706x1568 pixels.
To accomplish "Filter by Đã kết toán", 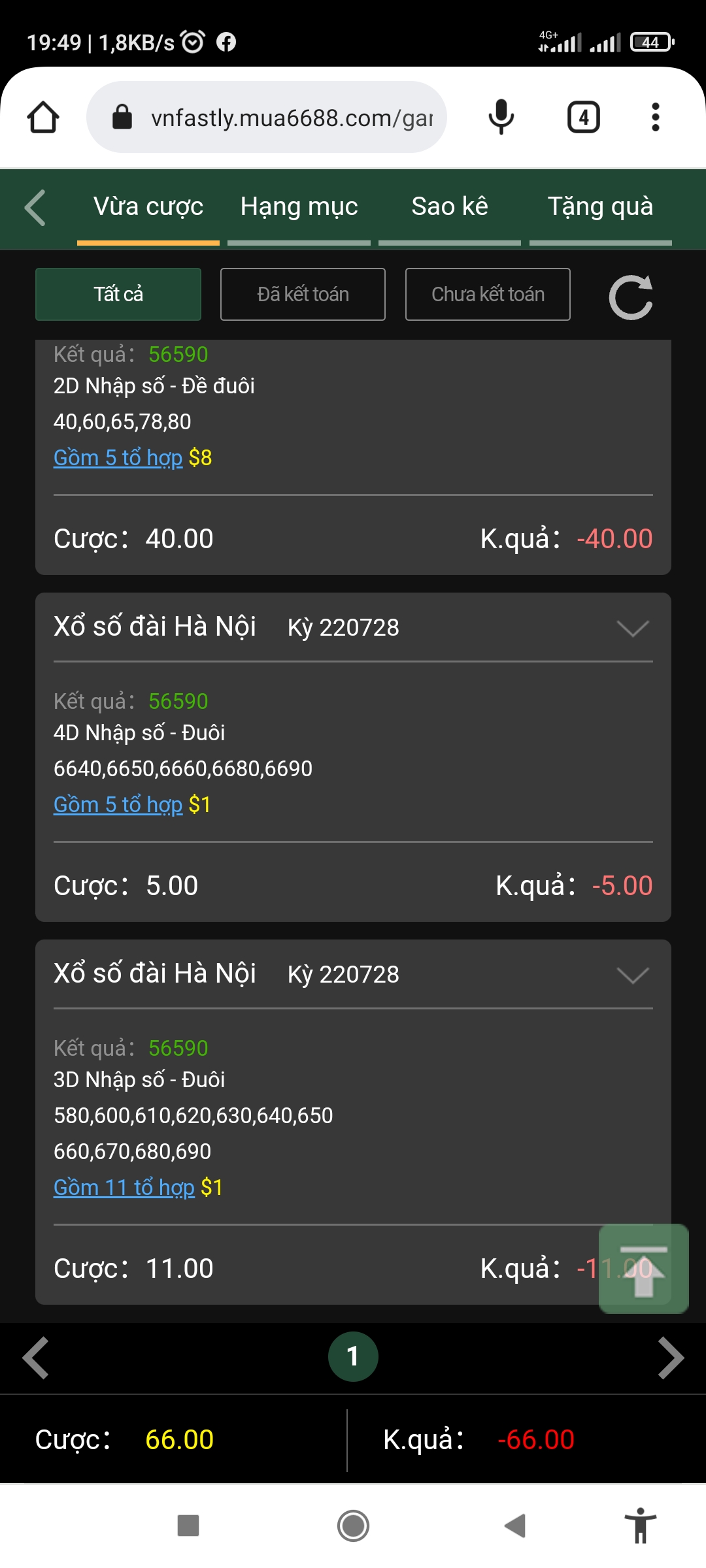I will coord(303,294).
